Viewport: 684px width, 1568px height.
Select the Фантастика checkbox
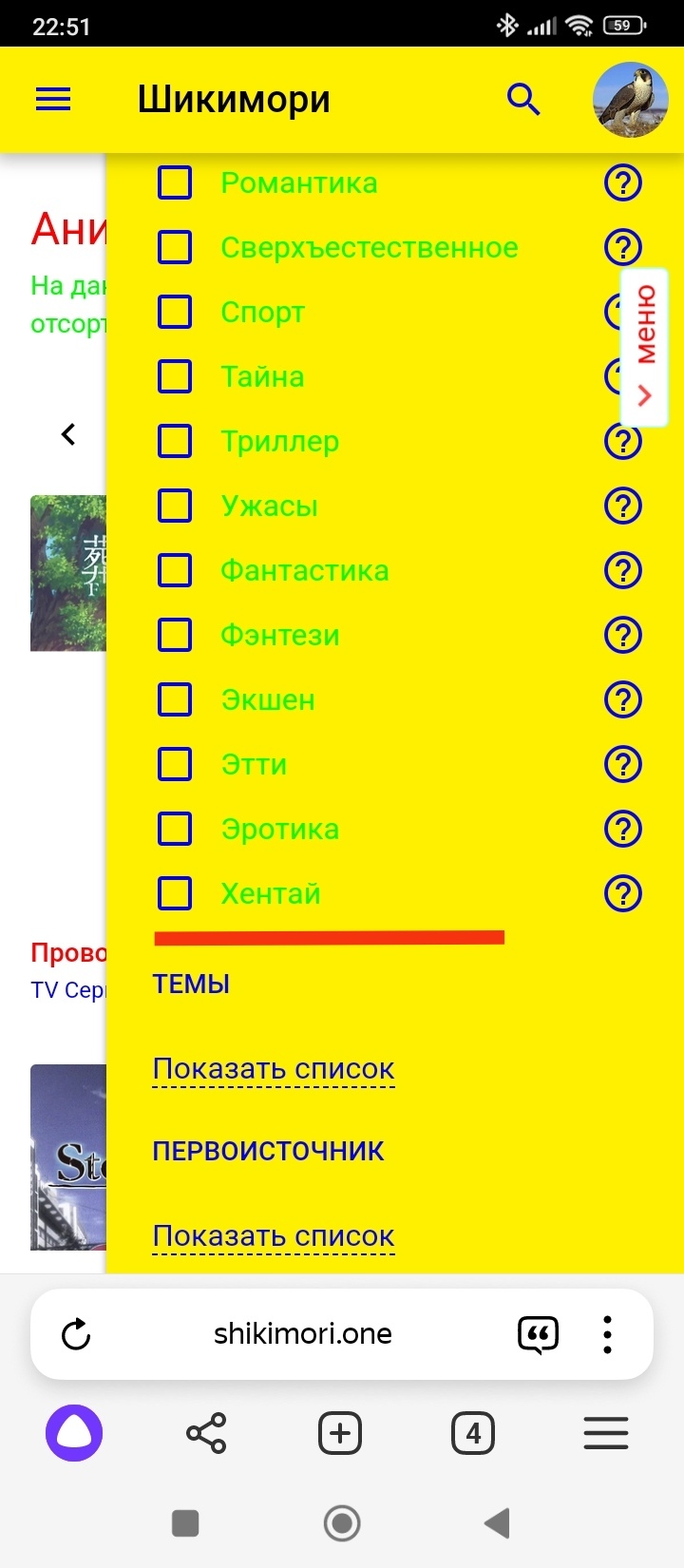[175, 570]
